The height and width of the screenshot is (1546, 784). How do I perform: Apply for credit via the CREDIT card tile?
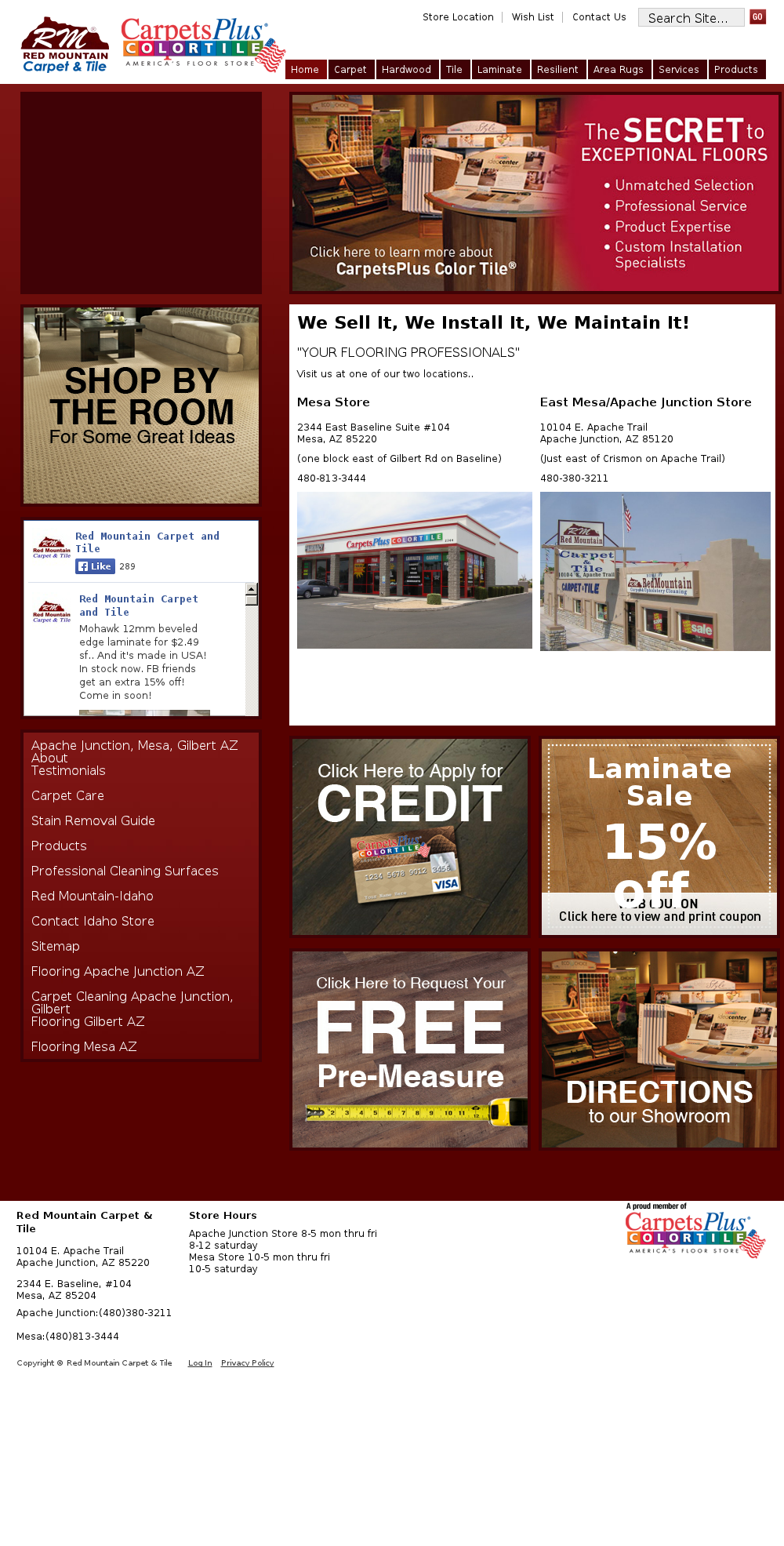pos(410,837)
